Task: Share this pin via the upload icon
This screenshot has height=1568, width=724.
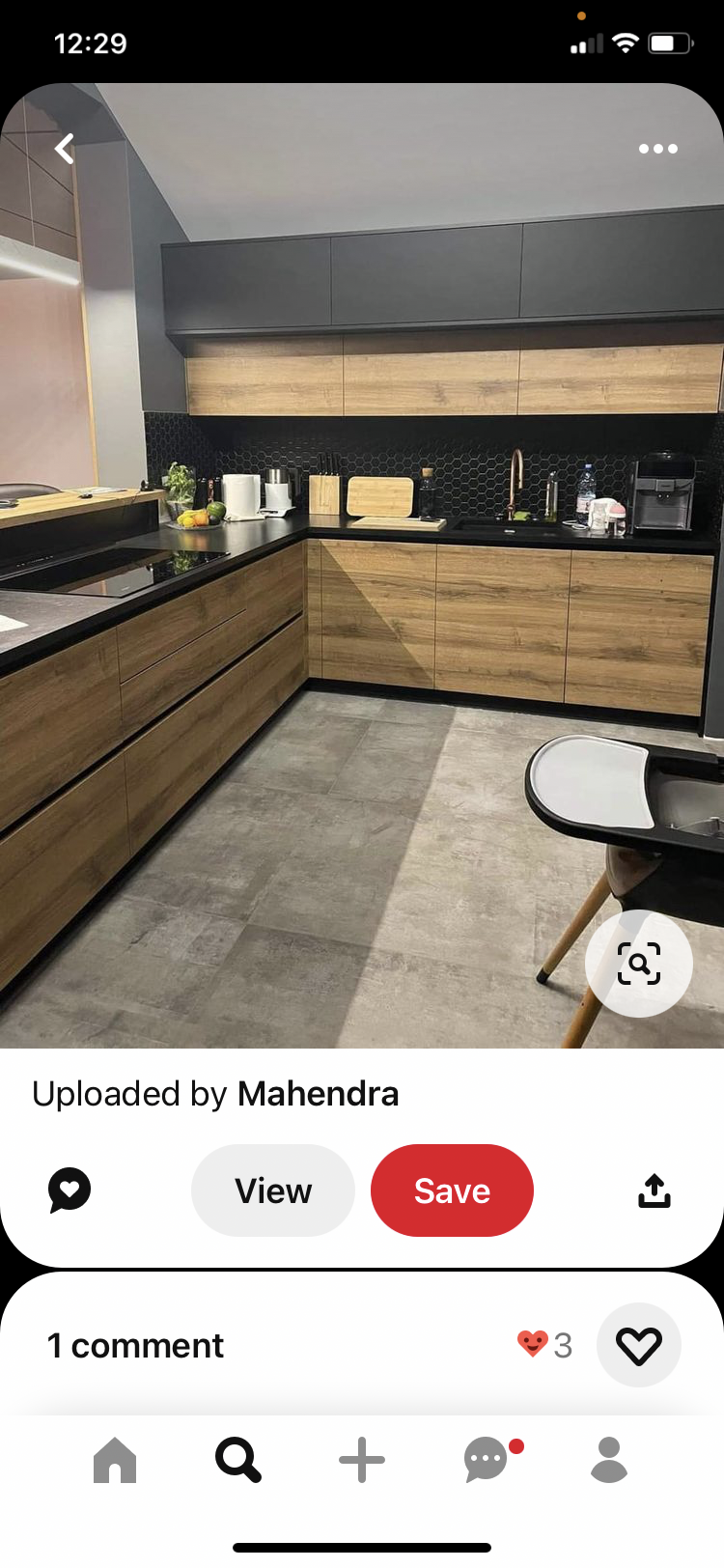Action: [654, 1190]
